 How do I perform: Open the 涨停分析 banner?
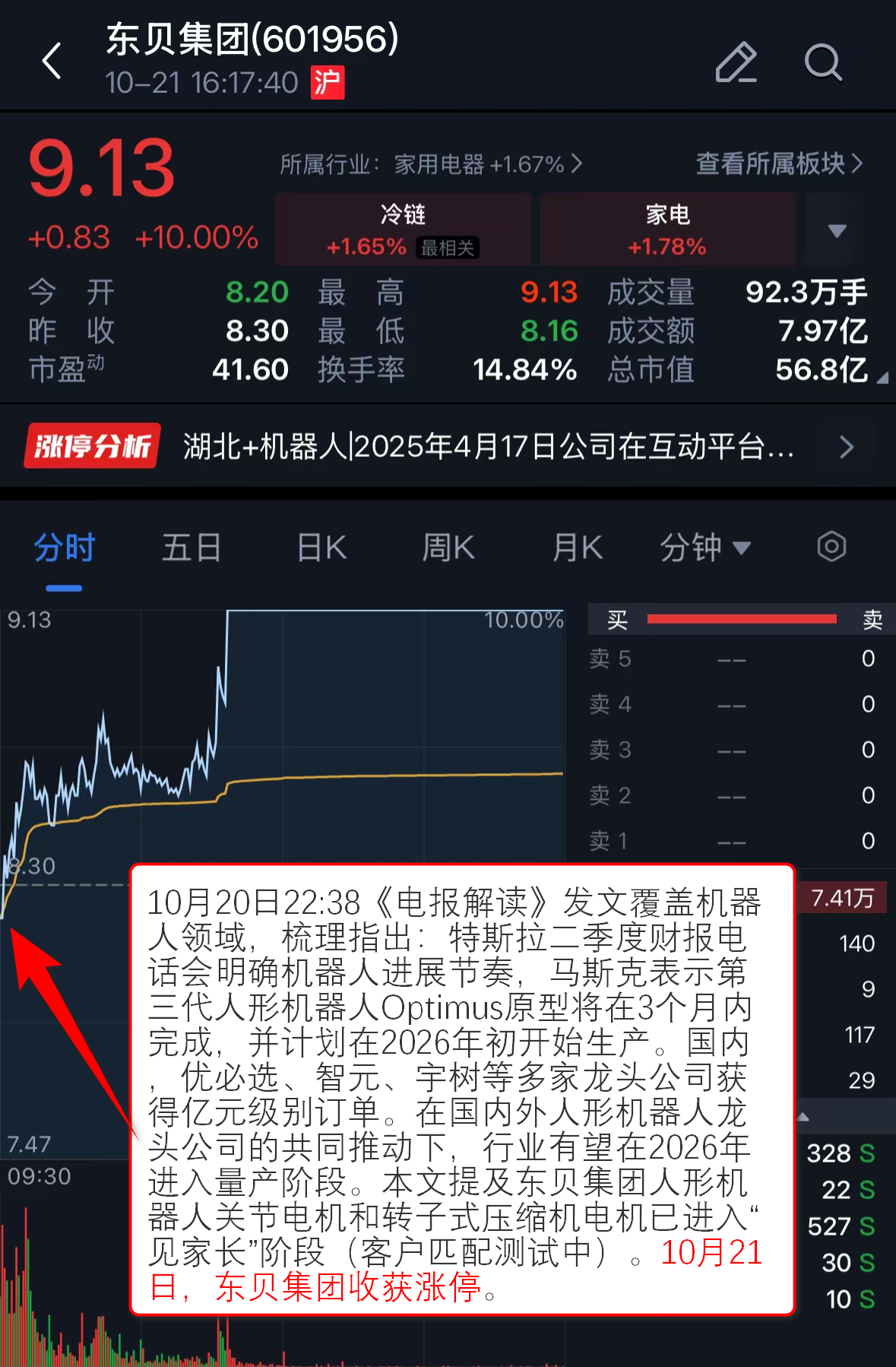point(447,446)
